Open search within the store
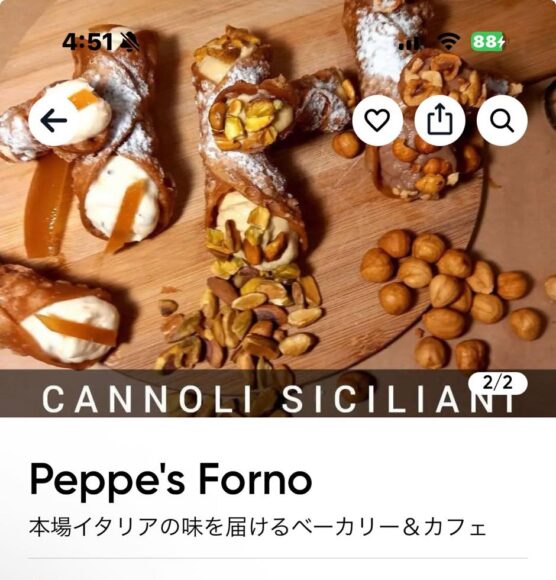This screenshot has height=580, width=556. (x=502, y=120)
